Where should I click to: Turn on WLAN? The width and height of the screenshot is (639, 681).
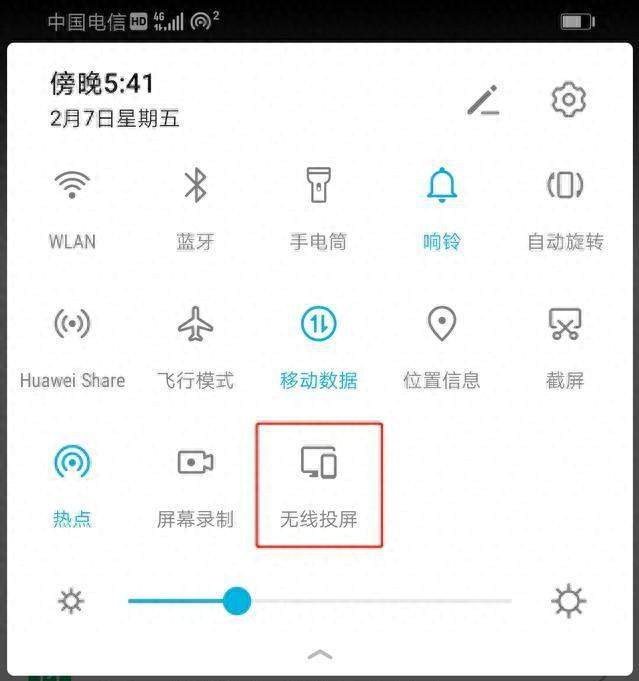tap(72, 186)
